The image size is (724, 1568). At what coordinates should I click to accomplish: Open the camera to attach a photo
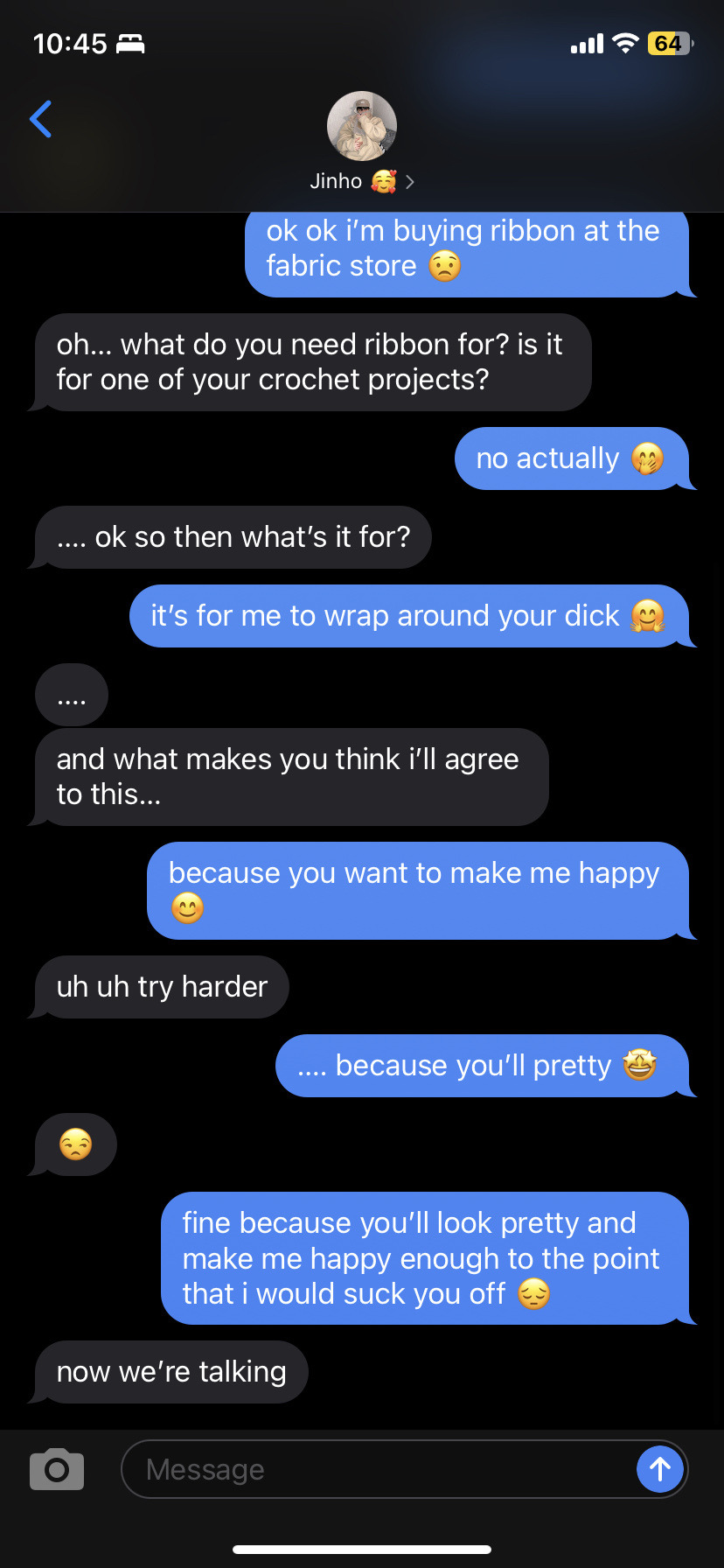click(x=57, y=1469)
